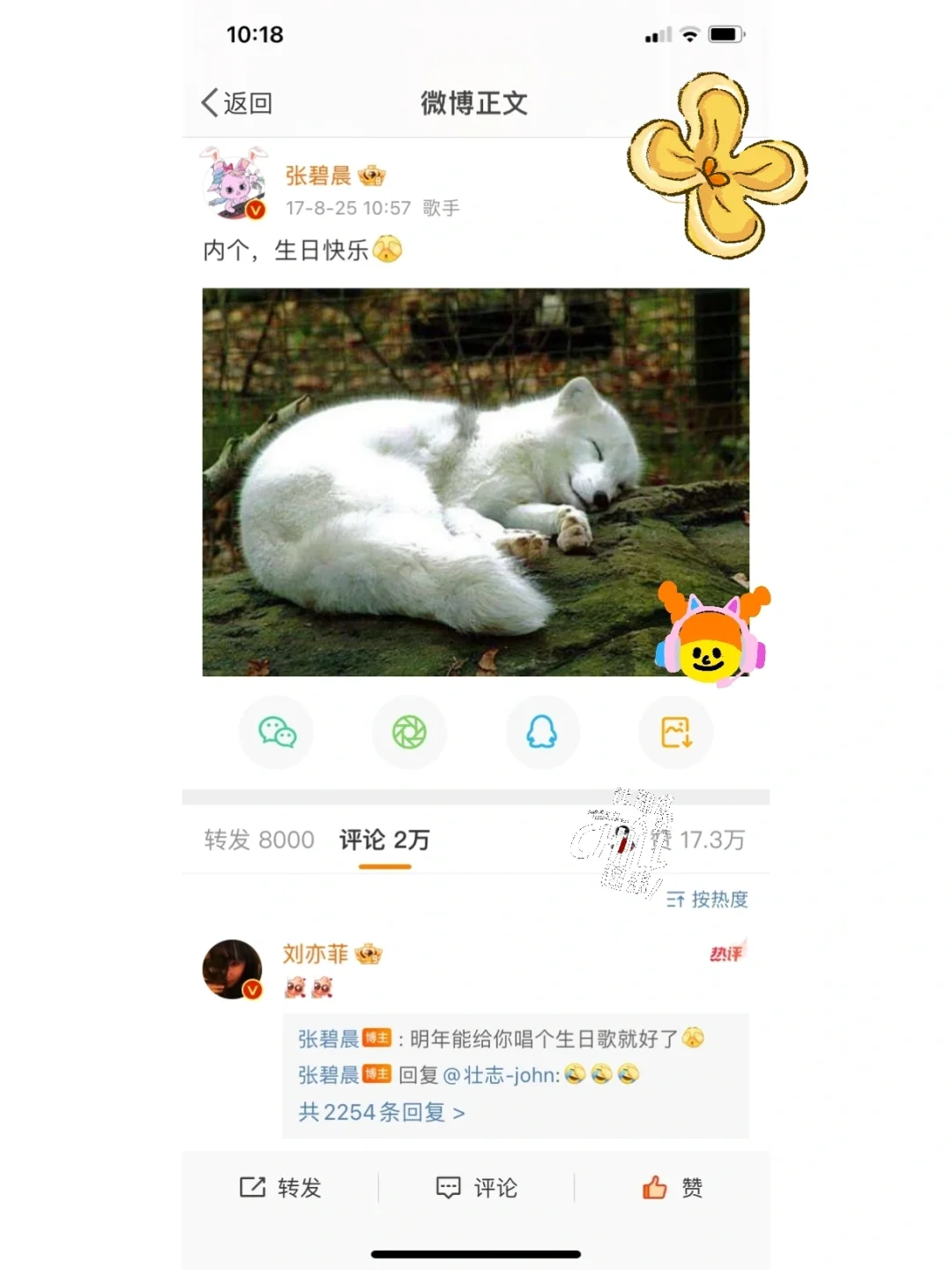
Task: Share post to QQ
Action: tap(542, 733)
